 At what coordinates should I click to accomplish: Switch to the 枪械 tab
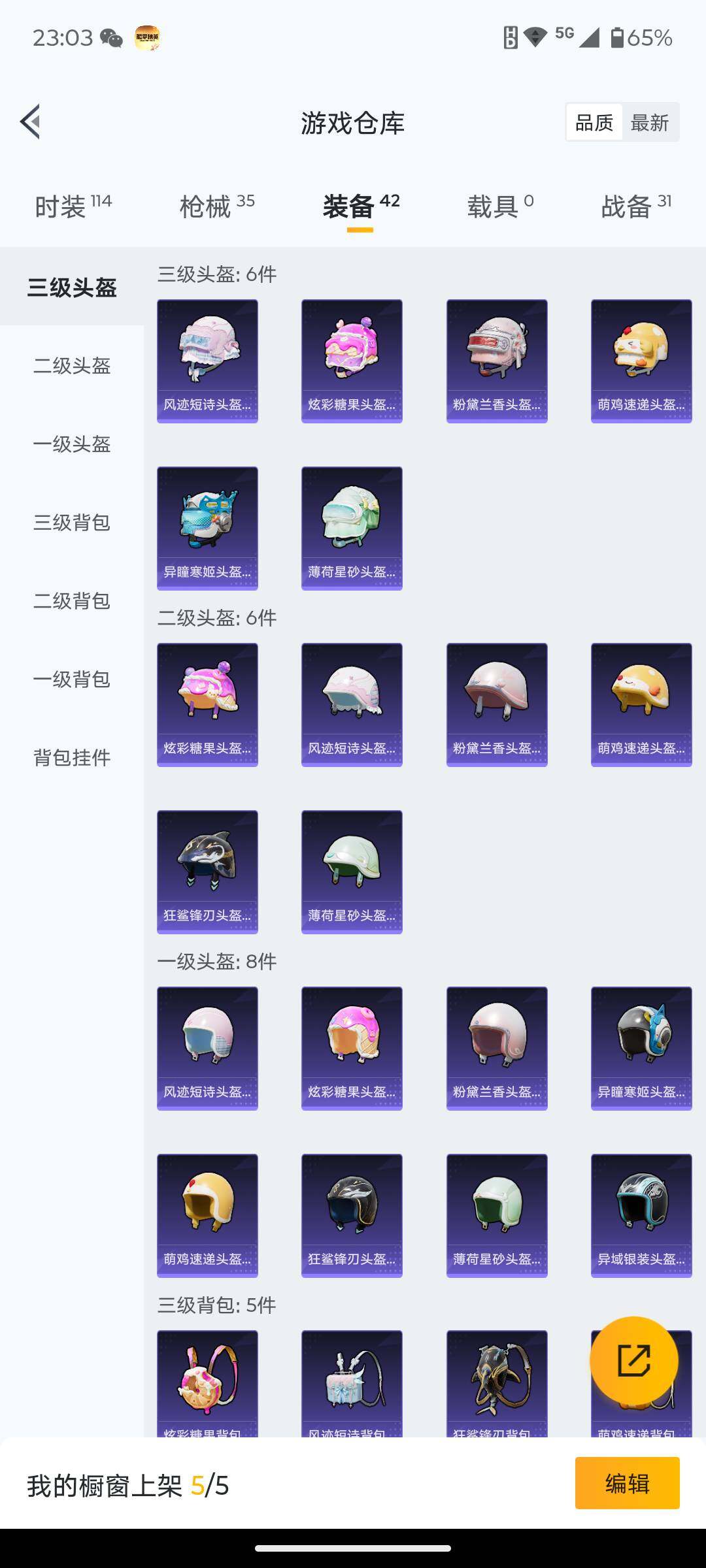tap(216, 207)
